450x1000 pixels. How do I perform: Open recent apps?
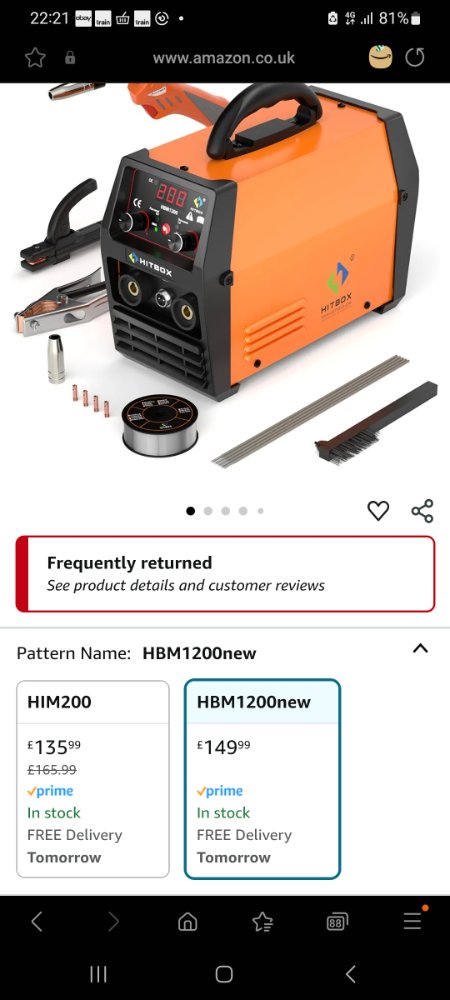(x=98, y=974)
